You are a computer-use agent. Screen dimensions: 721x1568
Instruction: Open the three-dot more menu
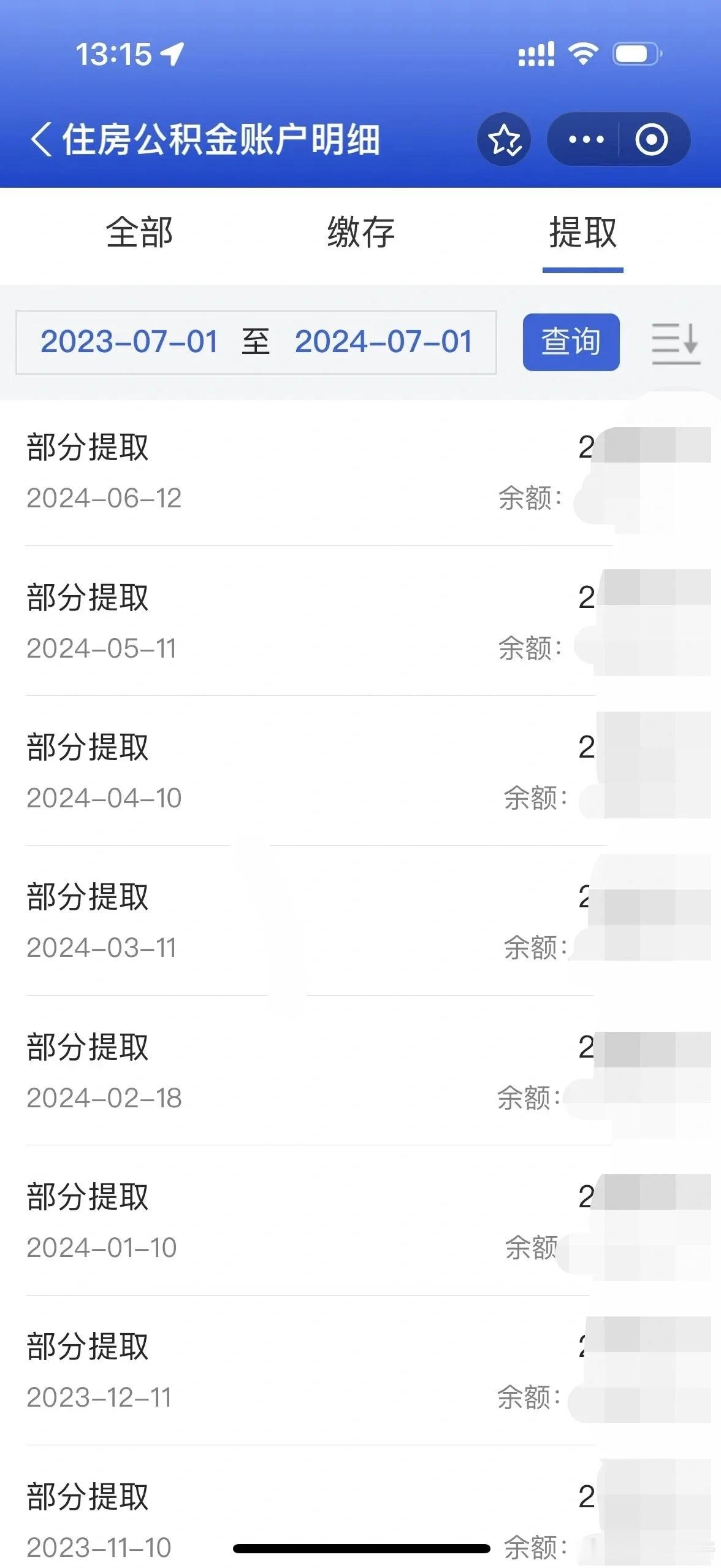pyautogui.click(x=586, y=139)
